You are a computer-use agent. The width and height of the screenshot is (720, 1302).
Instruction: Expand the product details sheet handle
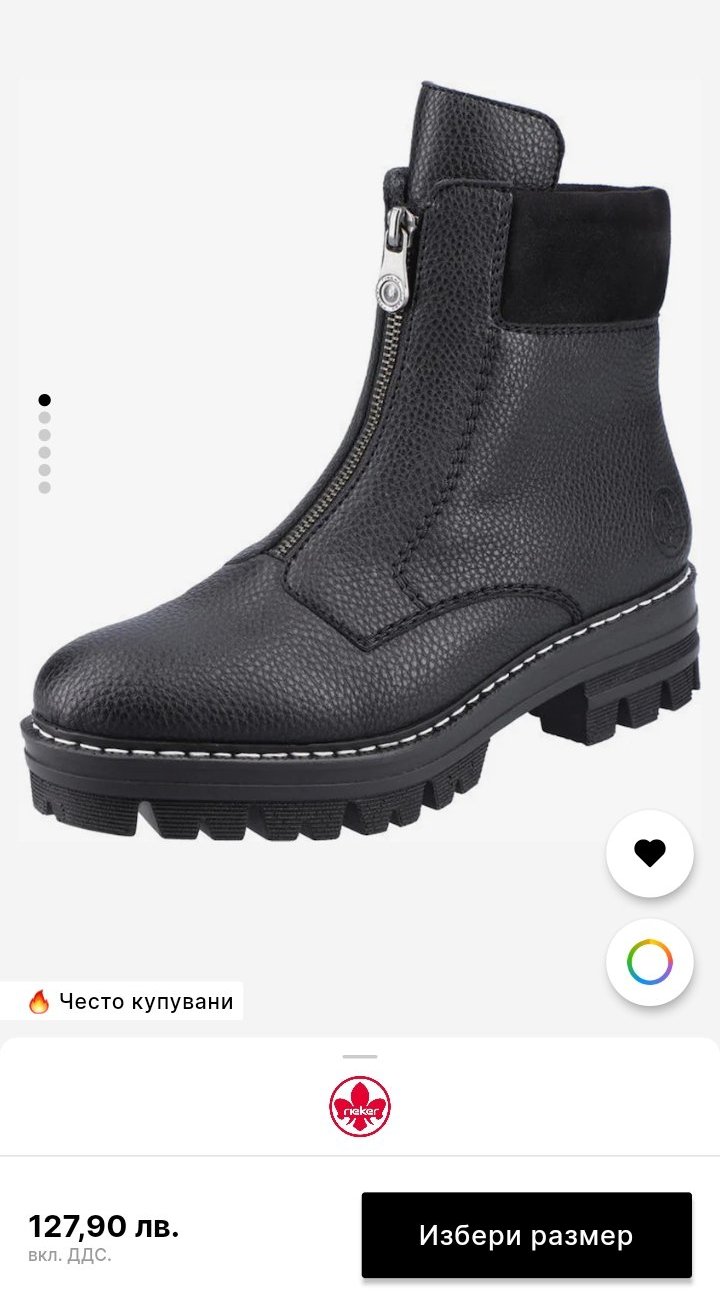click(360, 1056)
